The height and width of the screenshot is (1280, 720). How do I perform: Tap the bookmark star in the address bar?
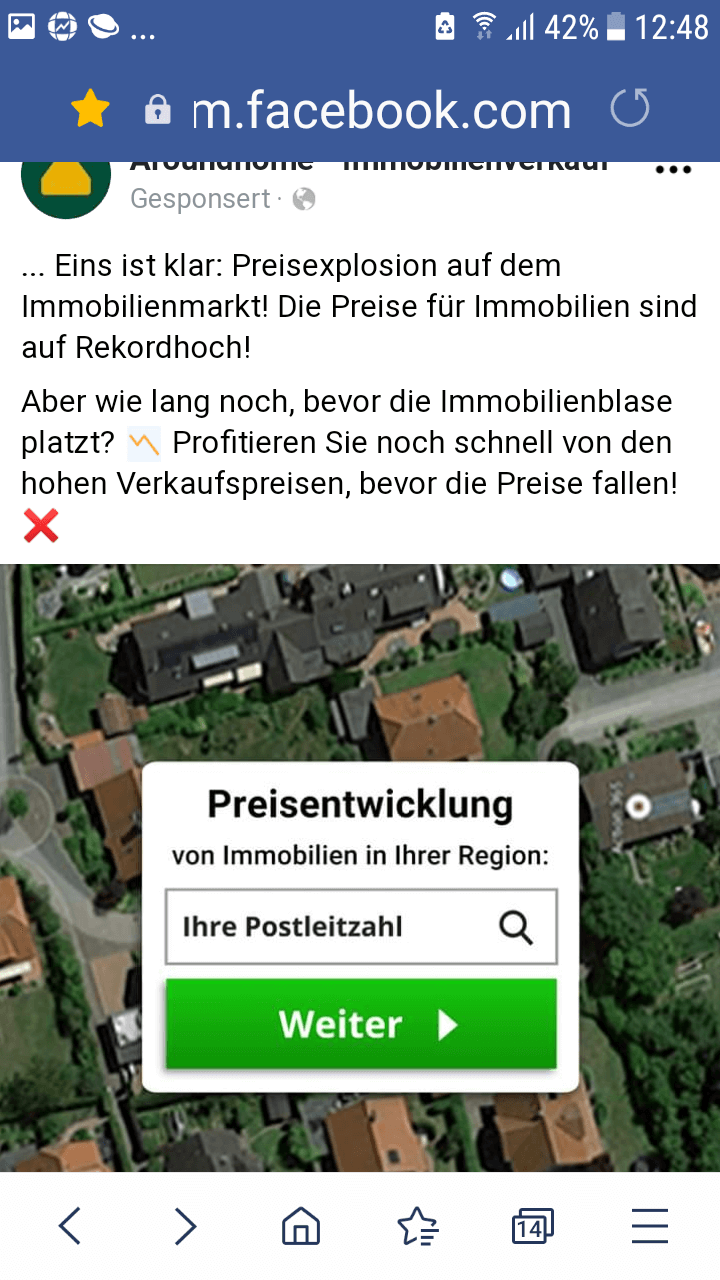[90, 109]
